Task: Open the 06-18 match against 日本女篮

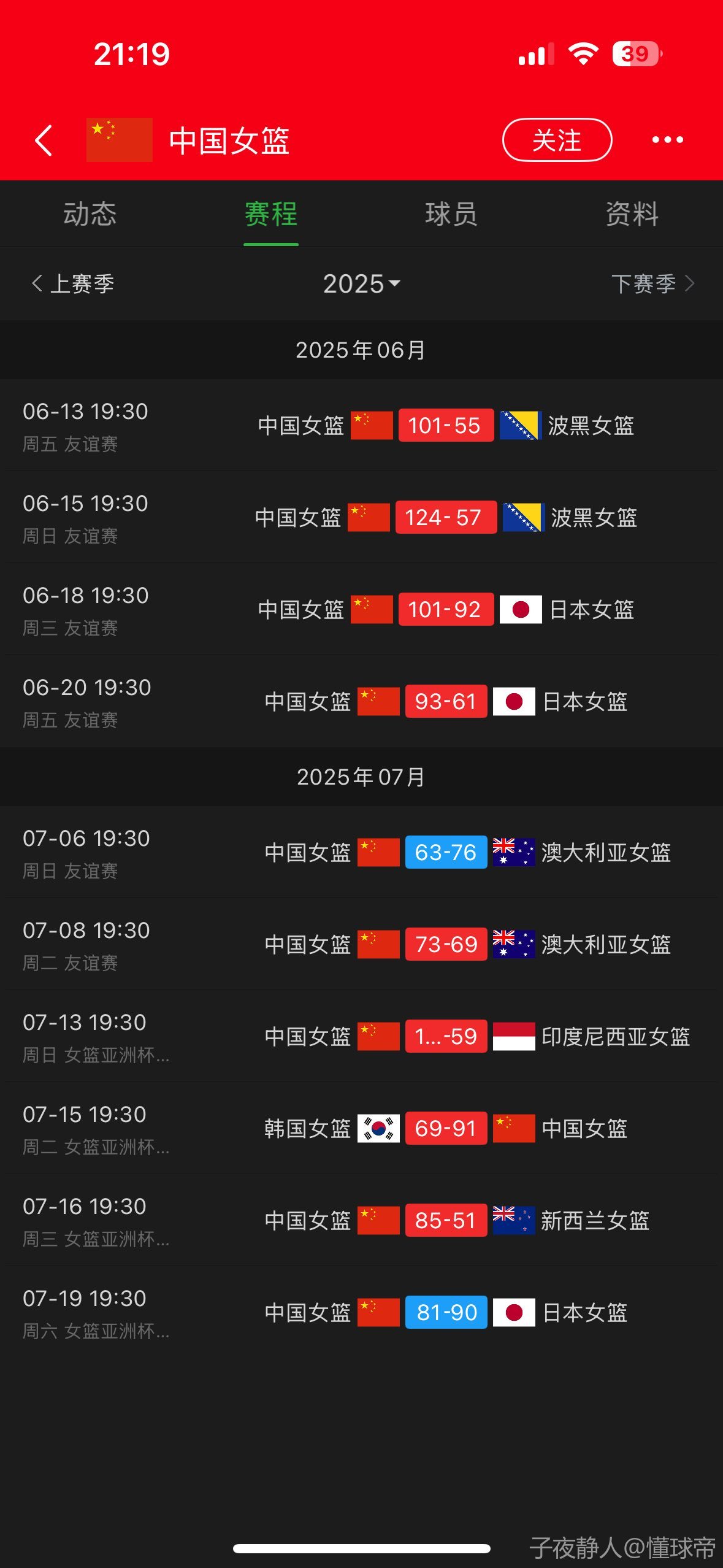Action: click(361, 609)
